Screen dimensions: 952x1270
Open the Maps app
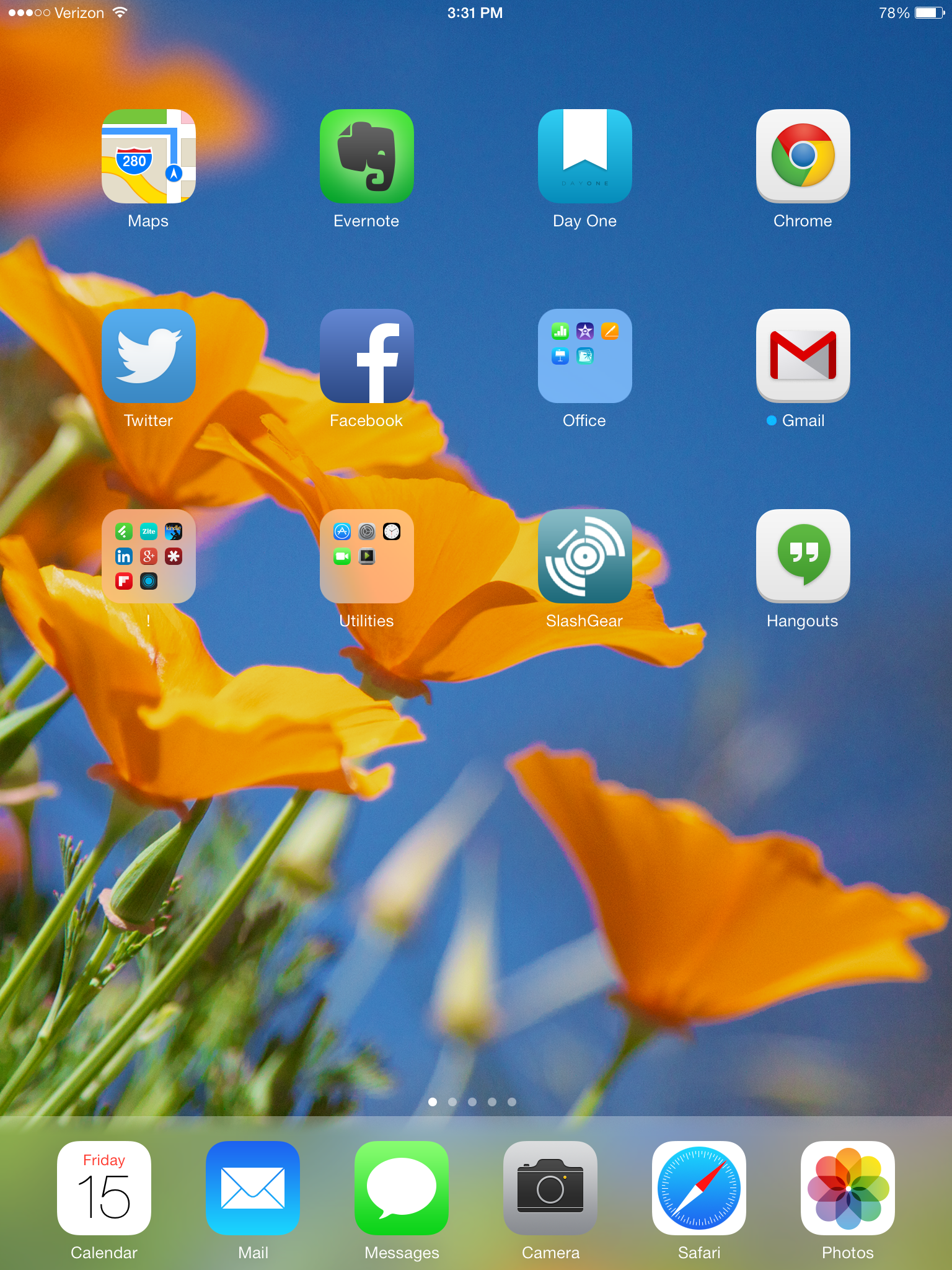click(149, 156)
